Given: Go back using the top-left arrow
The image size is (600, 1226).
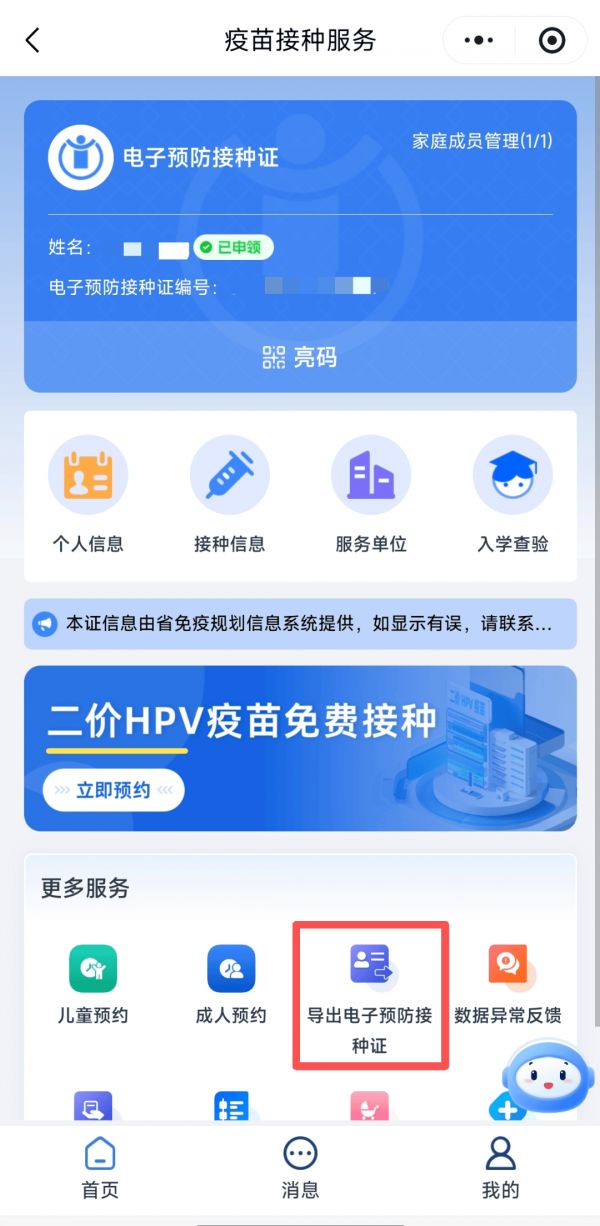Looking at the screenshot, I should click(33, 40).
